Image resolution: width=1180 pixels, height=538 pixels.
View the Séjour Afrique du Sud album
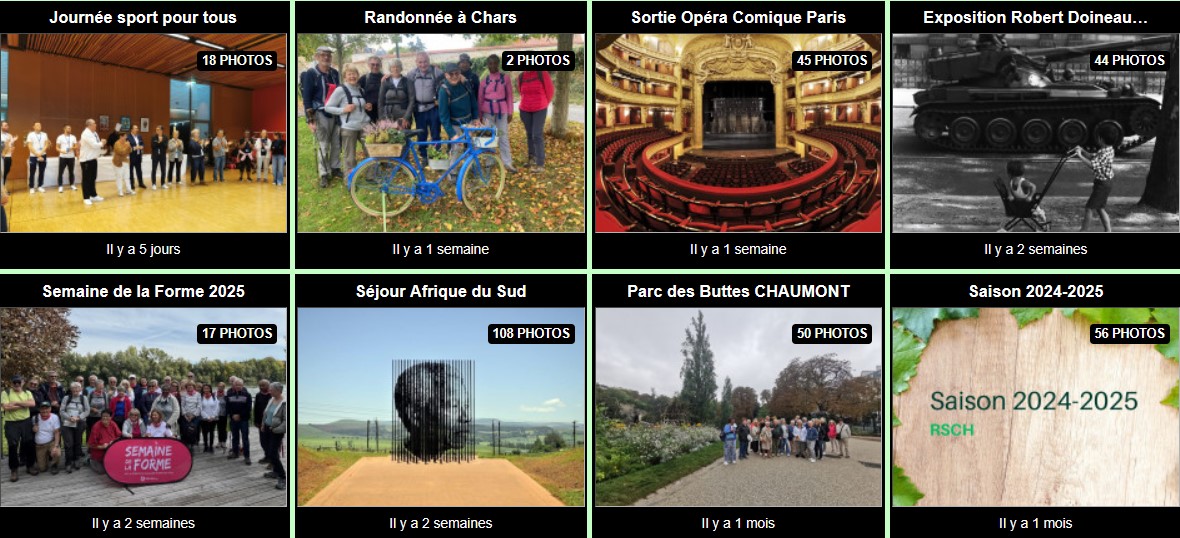[441, 406]
